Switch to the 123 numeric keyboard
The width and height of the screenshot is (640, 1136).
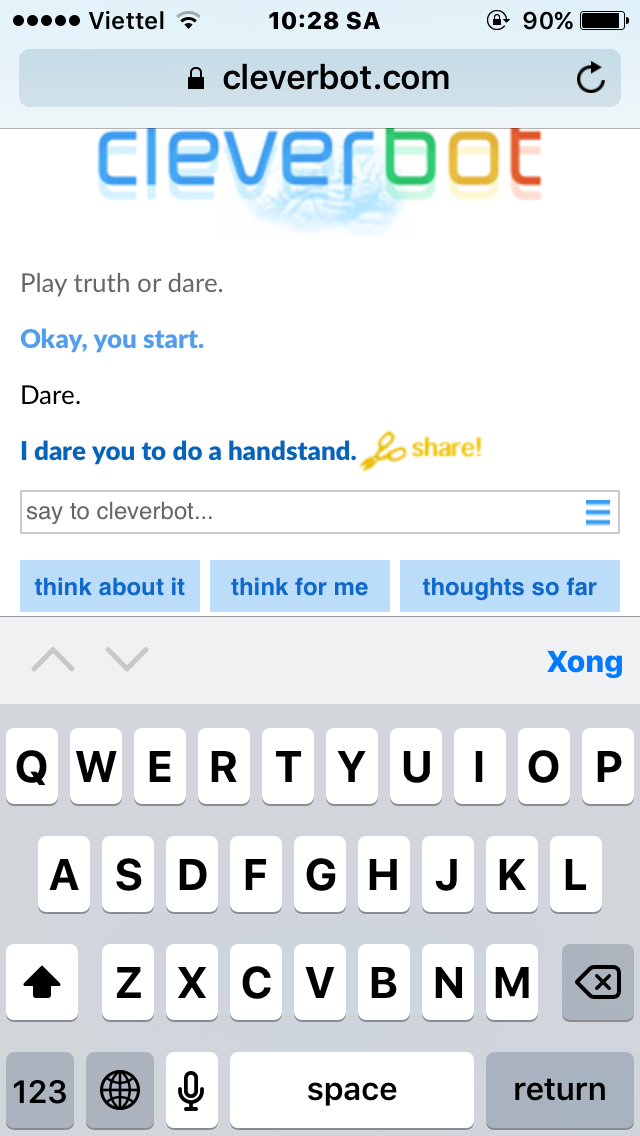coord(40,1089)
